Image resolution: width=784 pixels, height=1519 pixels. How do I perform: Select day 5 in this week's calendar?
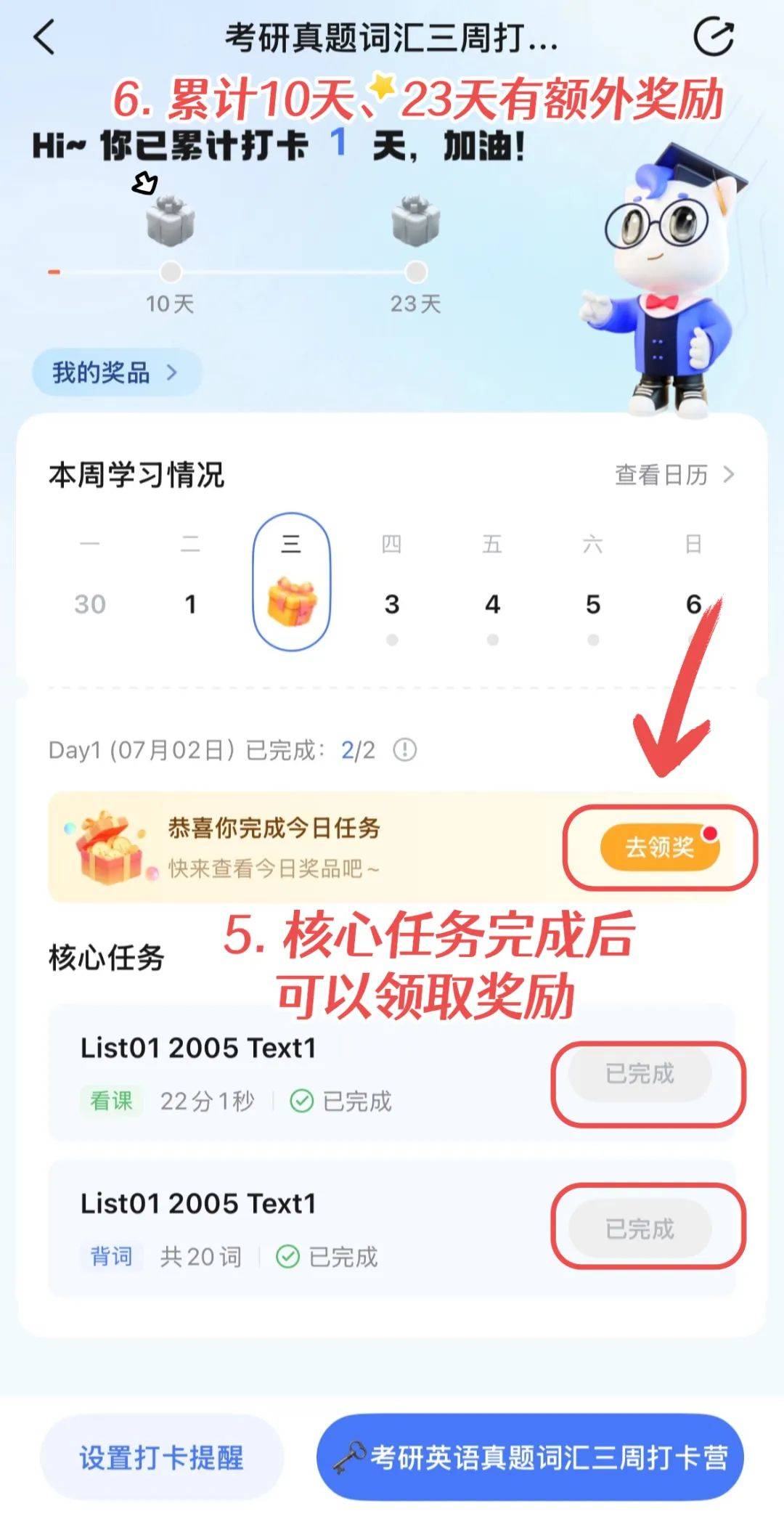point(593,604)
